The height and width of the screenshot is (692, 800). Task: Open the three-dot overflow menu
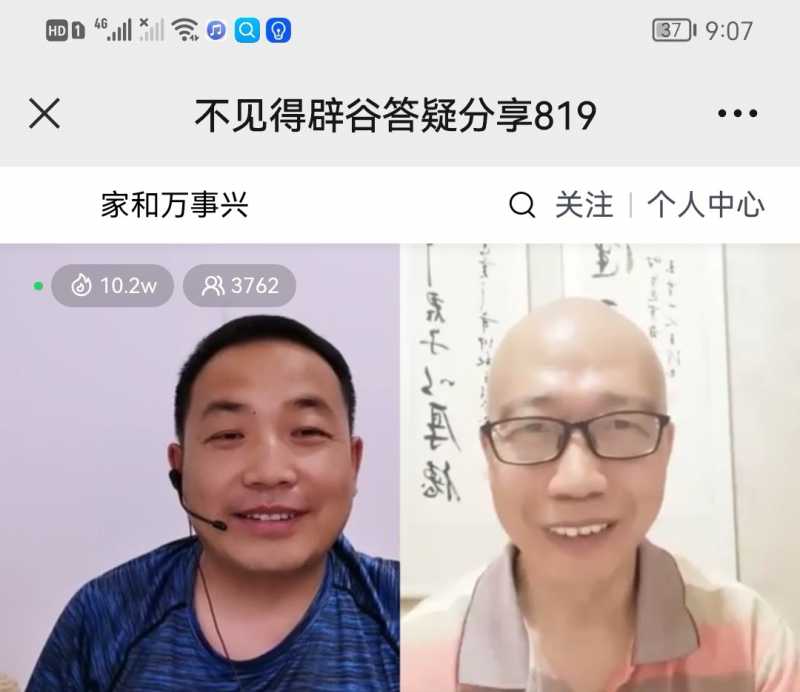pos(737,115)
